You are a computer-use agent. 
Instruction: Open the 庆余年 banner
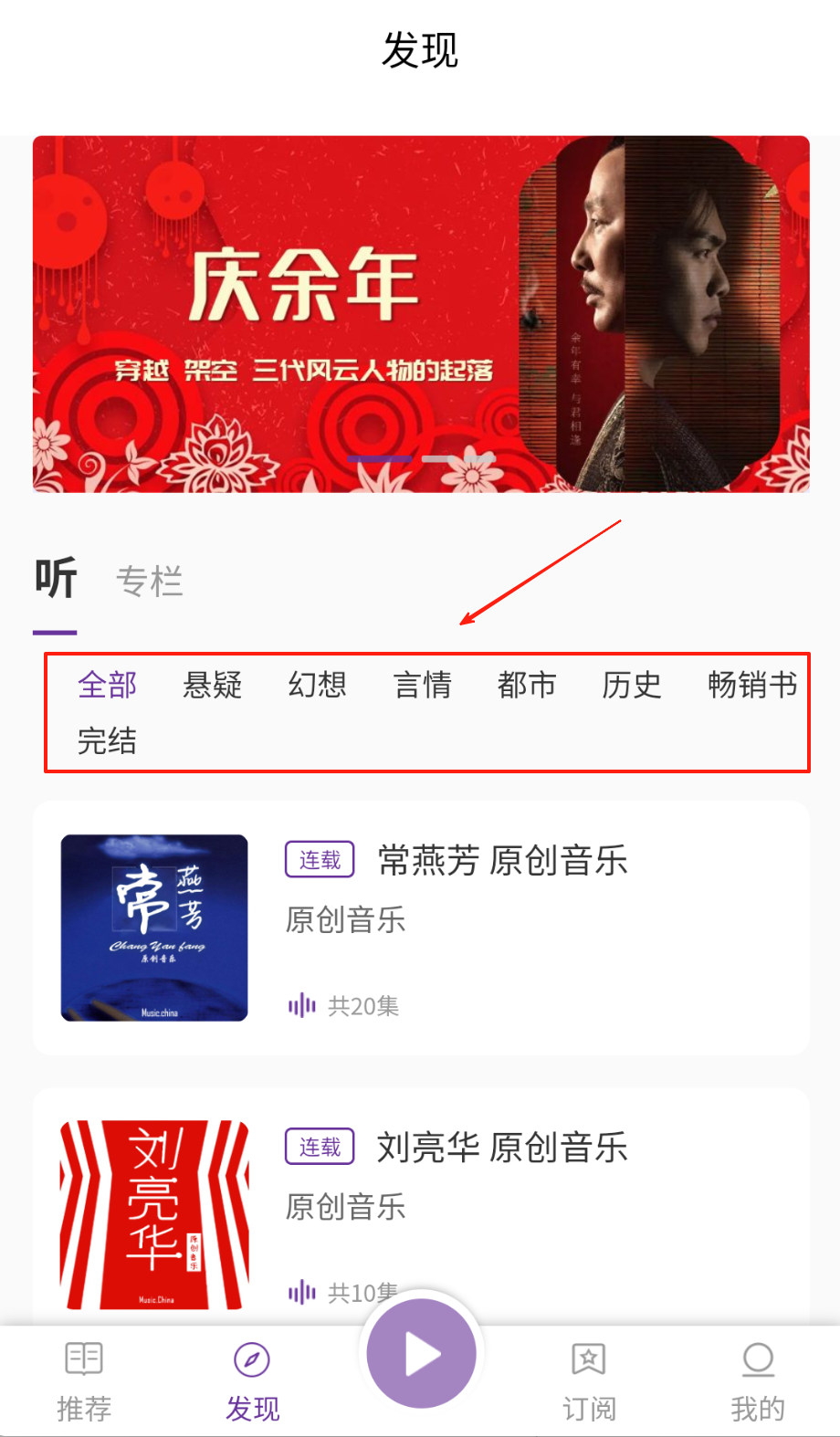421,314
